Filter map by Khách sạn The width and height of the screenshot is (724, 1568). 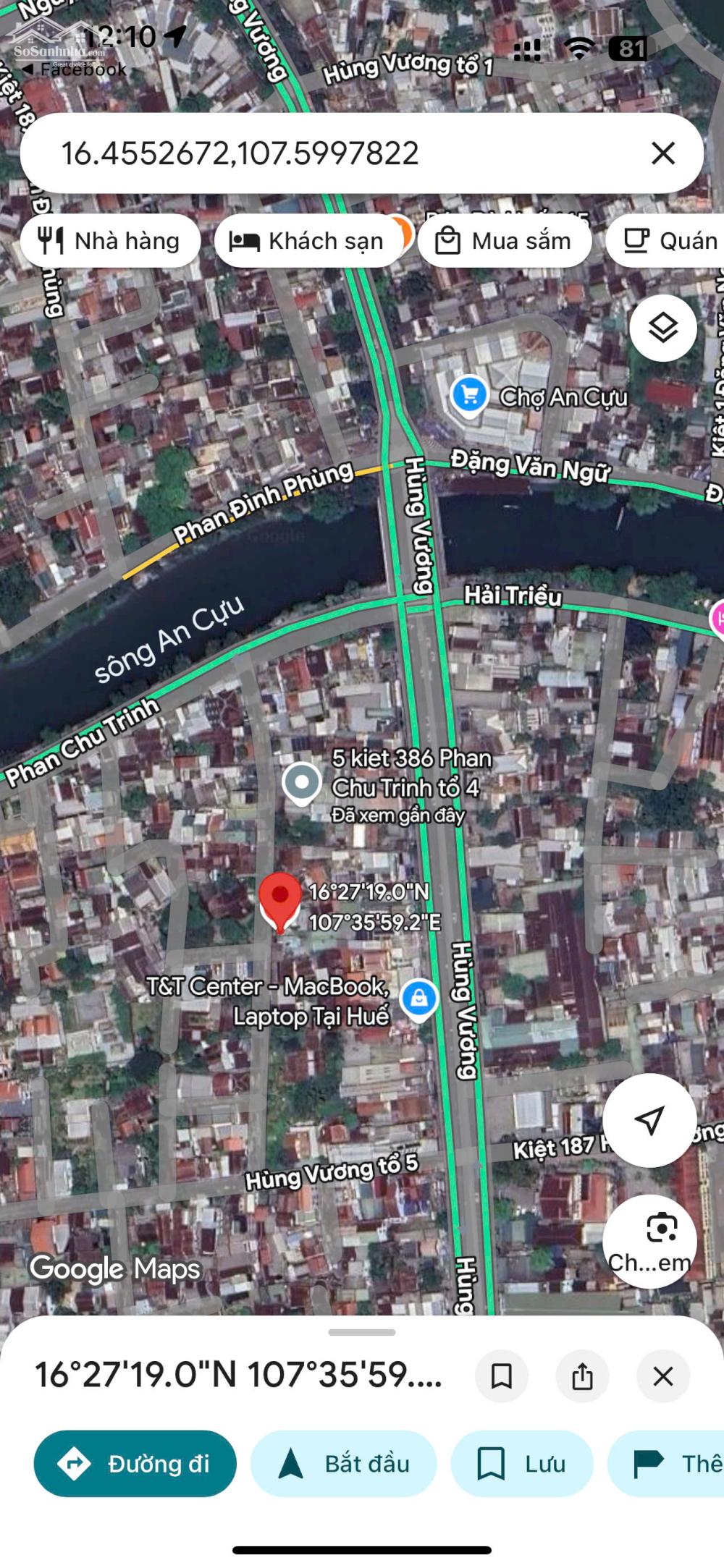click(308, 241)
